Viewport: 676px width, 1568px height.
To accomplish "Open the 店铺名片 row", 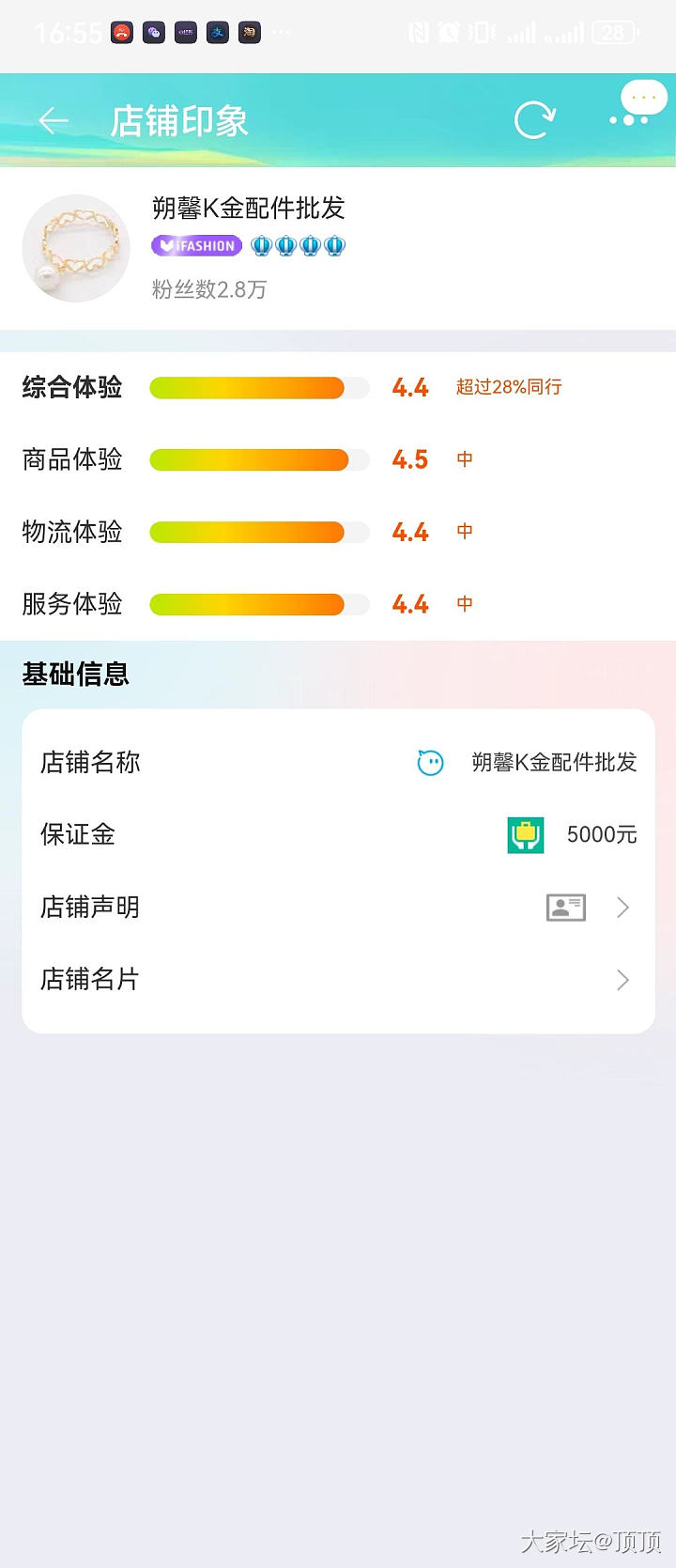I will tap(338, 980).
